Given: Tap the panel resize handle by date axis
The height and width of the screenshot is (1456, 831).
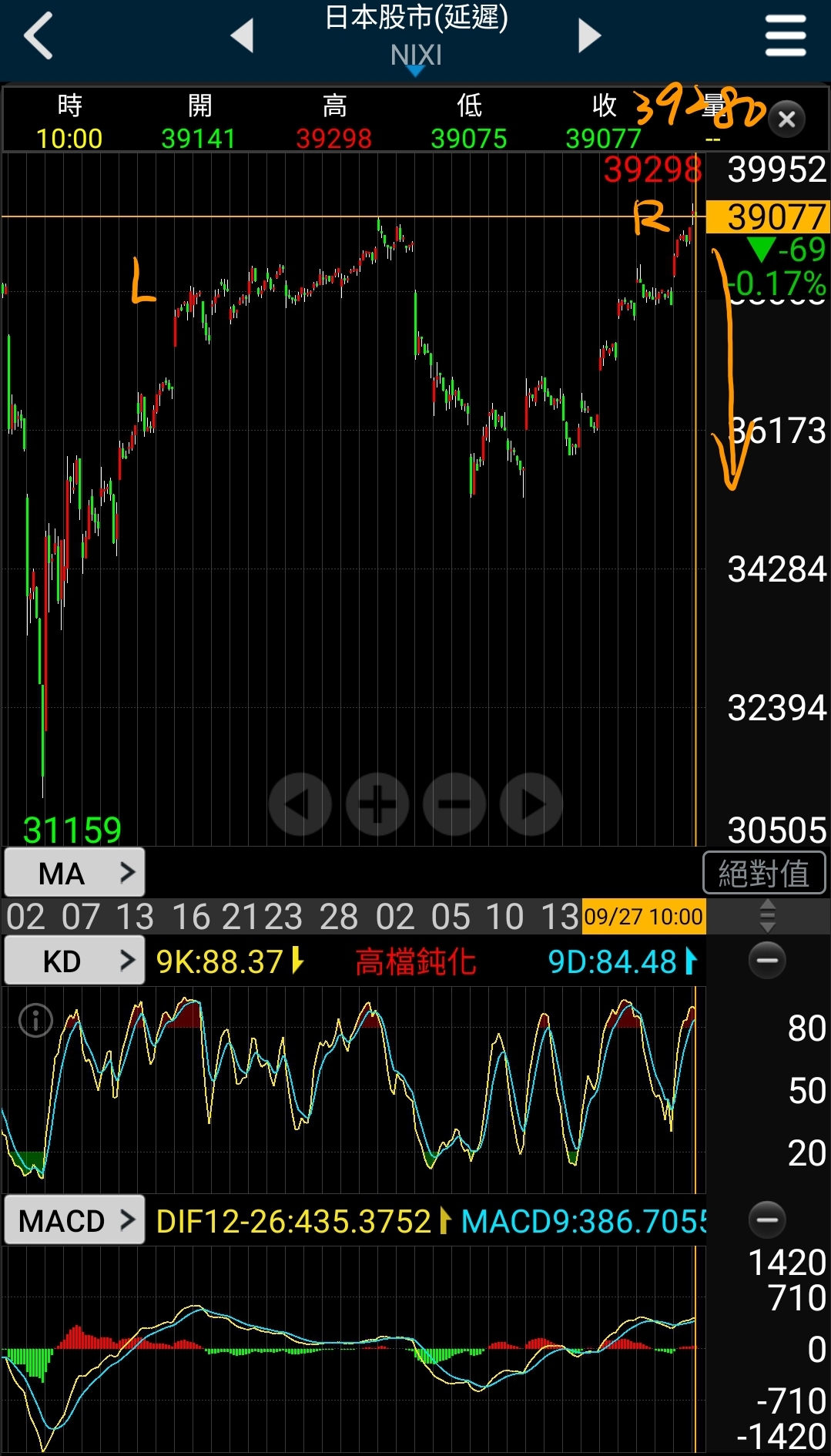Looking at the screenshot, I should pyautogui.click(x=767, y=917).
